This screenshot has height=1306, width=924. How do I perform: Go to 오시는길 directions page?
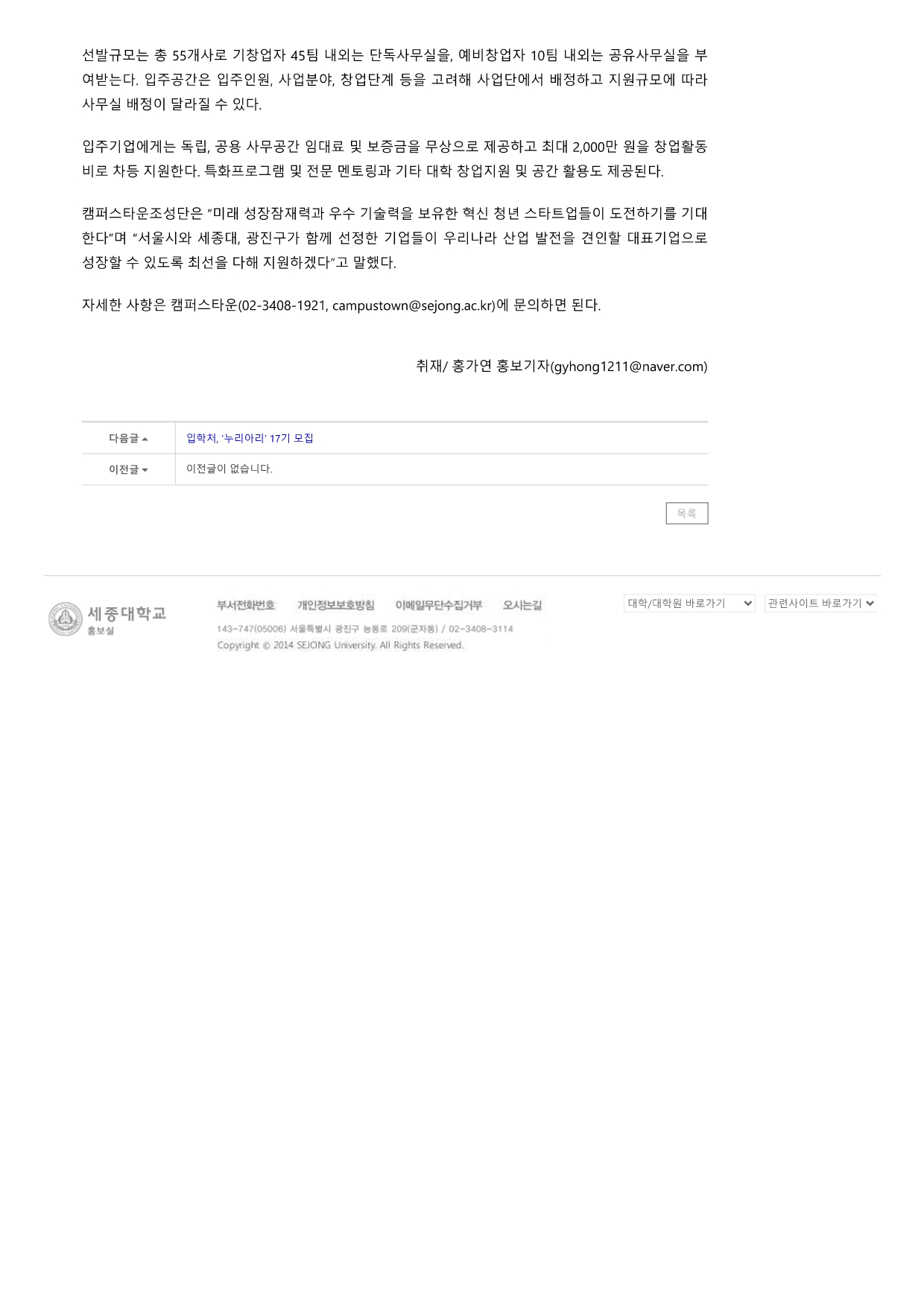pyautogui.click(x=522, y=605)
